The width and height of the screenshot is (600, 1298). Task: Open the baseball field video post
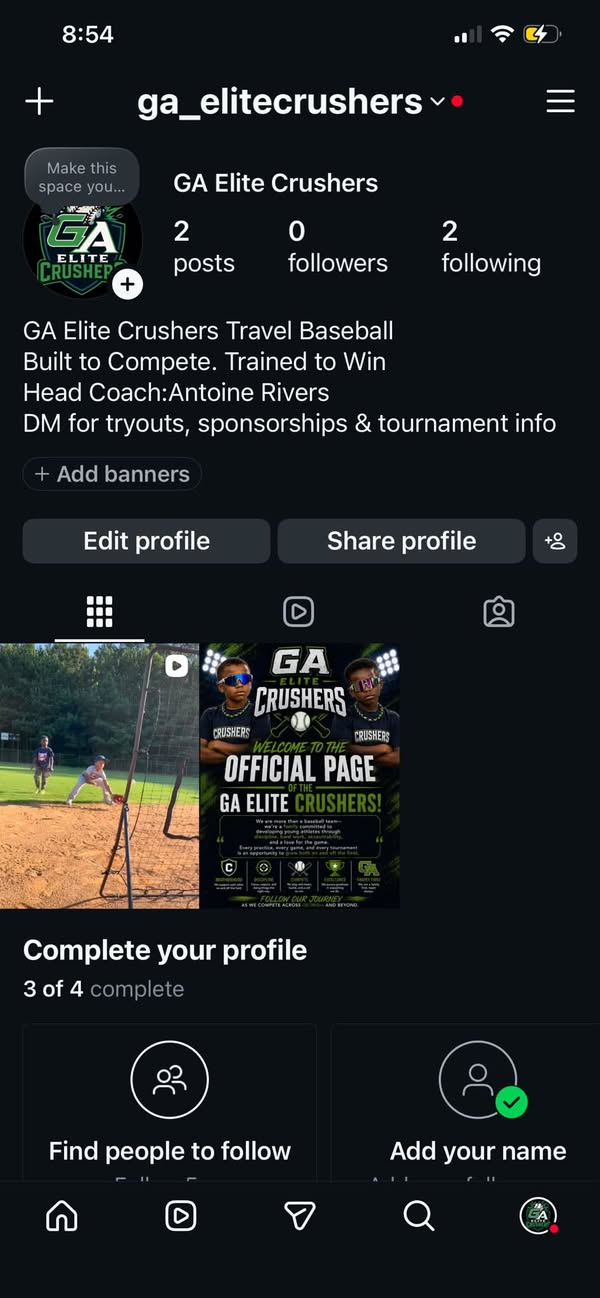[99, 776]
